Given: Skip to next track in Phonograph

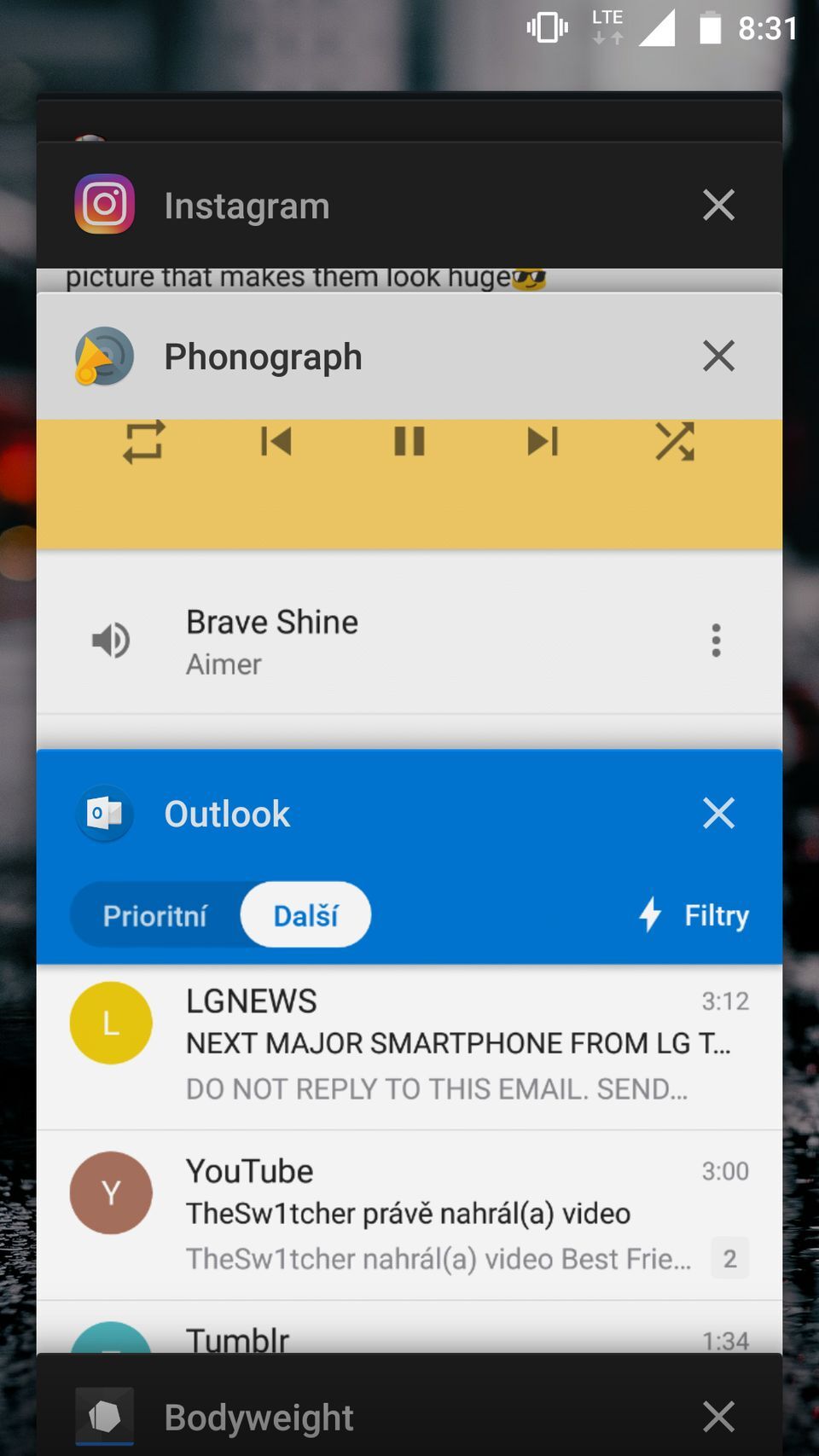Looking at the screenshot, I should tap(542, 443).
